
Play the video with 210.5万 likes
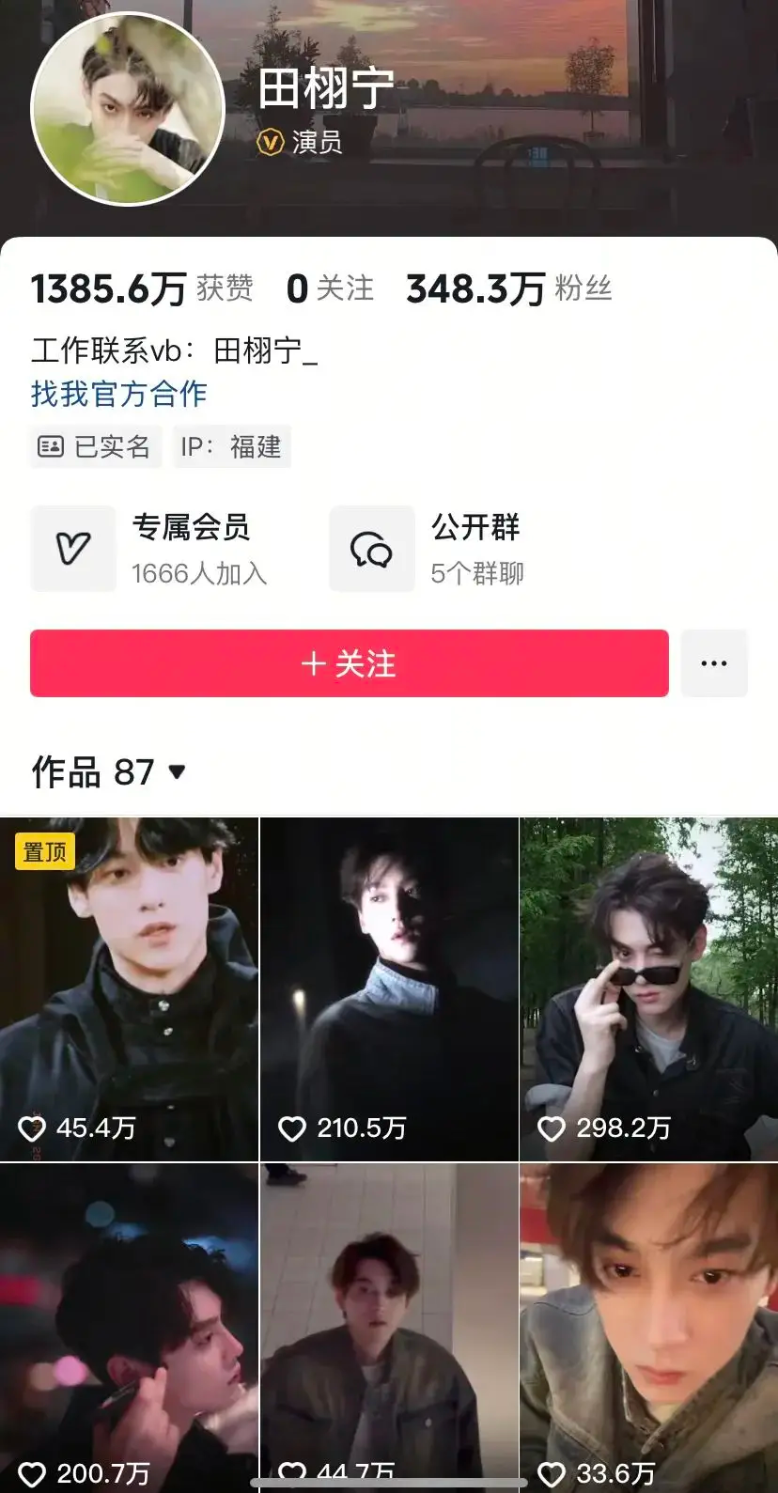pyautogui.click(x=389, y=989)
